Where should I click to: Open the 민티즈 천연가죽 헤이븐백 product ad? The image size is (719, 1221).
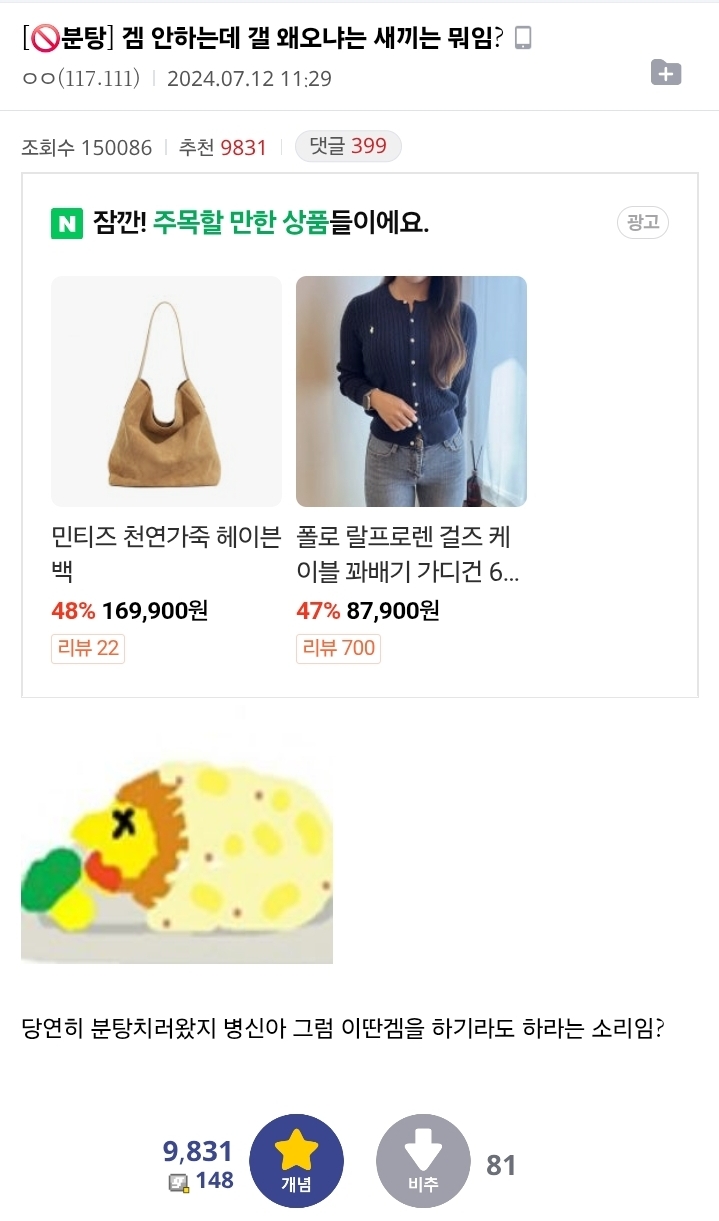pos(166,469)
